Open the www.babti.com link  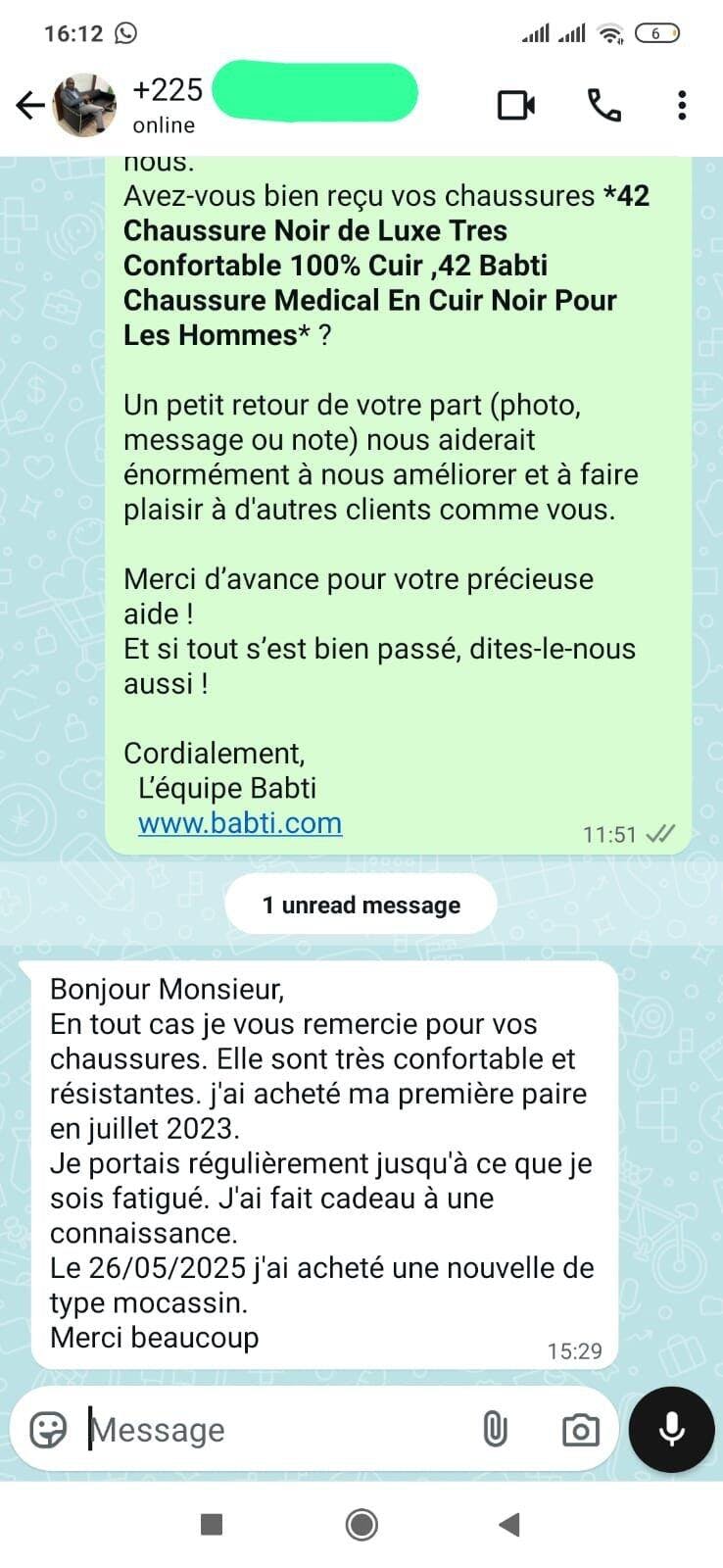pyautogui.click(x=240, y=822)
